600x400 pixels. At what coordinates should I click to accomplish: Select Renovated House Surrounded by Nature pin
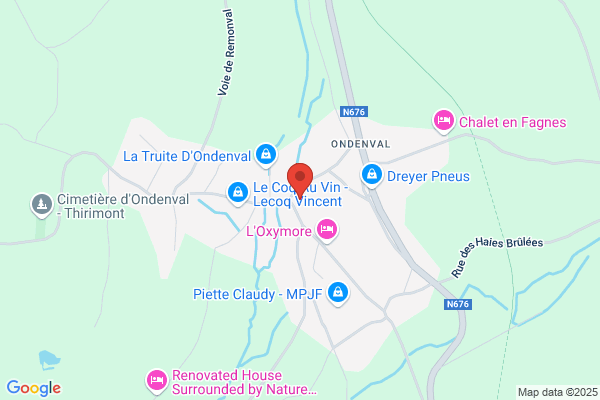[x=157, y=381]
